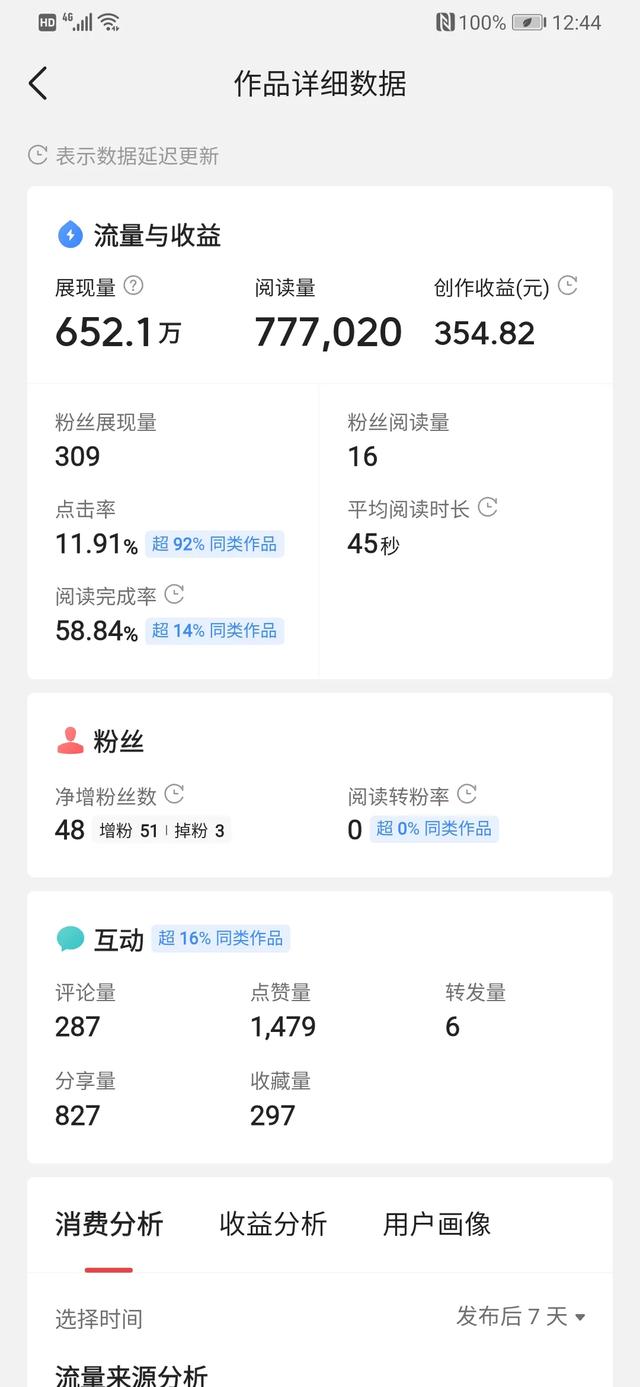The width and height of the screenshot is (640, 1387).
Task: Go back using the top-left arrow
Action: pyautogui.click(x=38, y=84)
